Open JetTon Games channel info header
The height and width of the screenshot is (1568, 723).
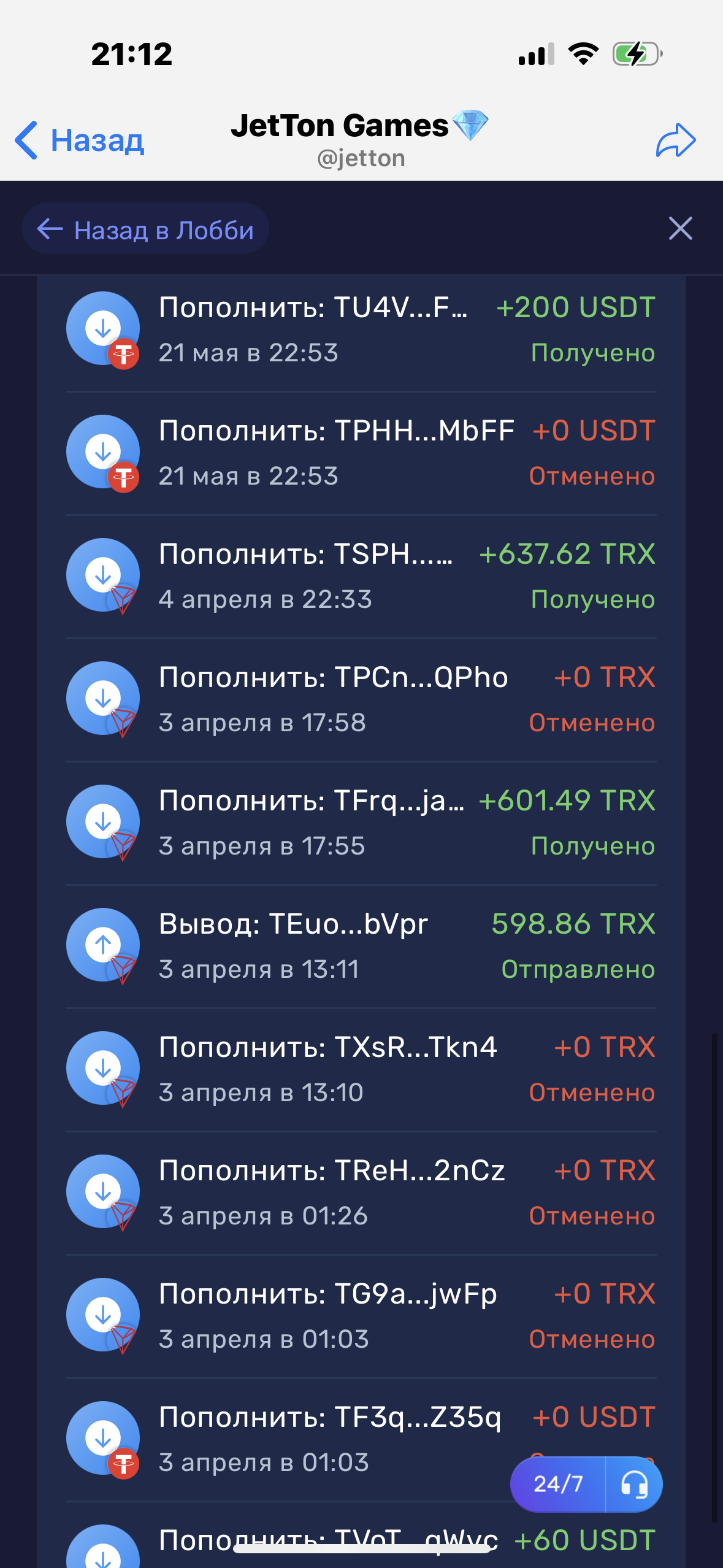361,139
